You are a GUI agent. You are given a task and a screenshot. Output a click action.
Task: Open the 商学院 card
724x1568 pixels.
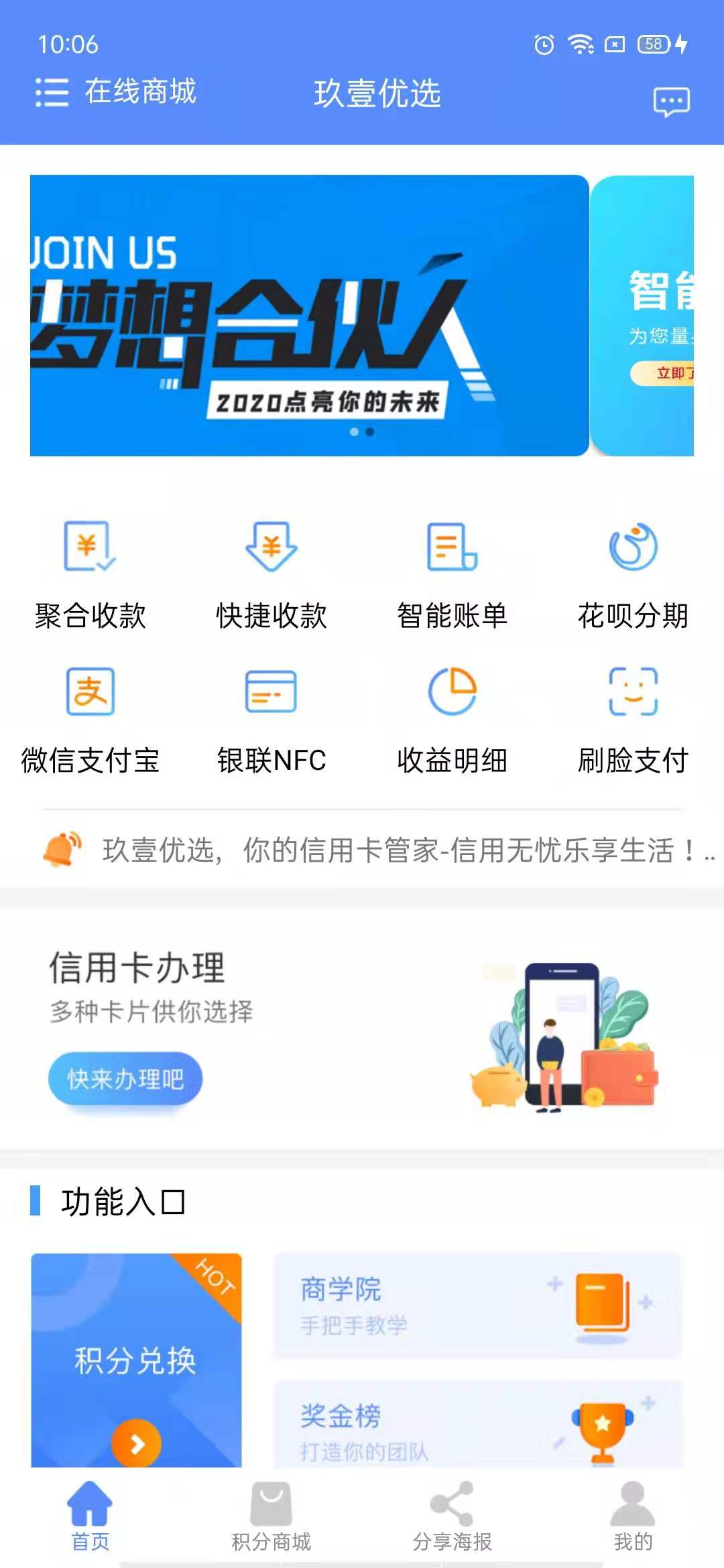(x=477, y=1305)
